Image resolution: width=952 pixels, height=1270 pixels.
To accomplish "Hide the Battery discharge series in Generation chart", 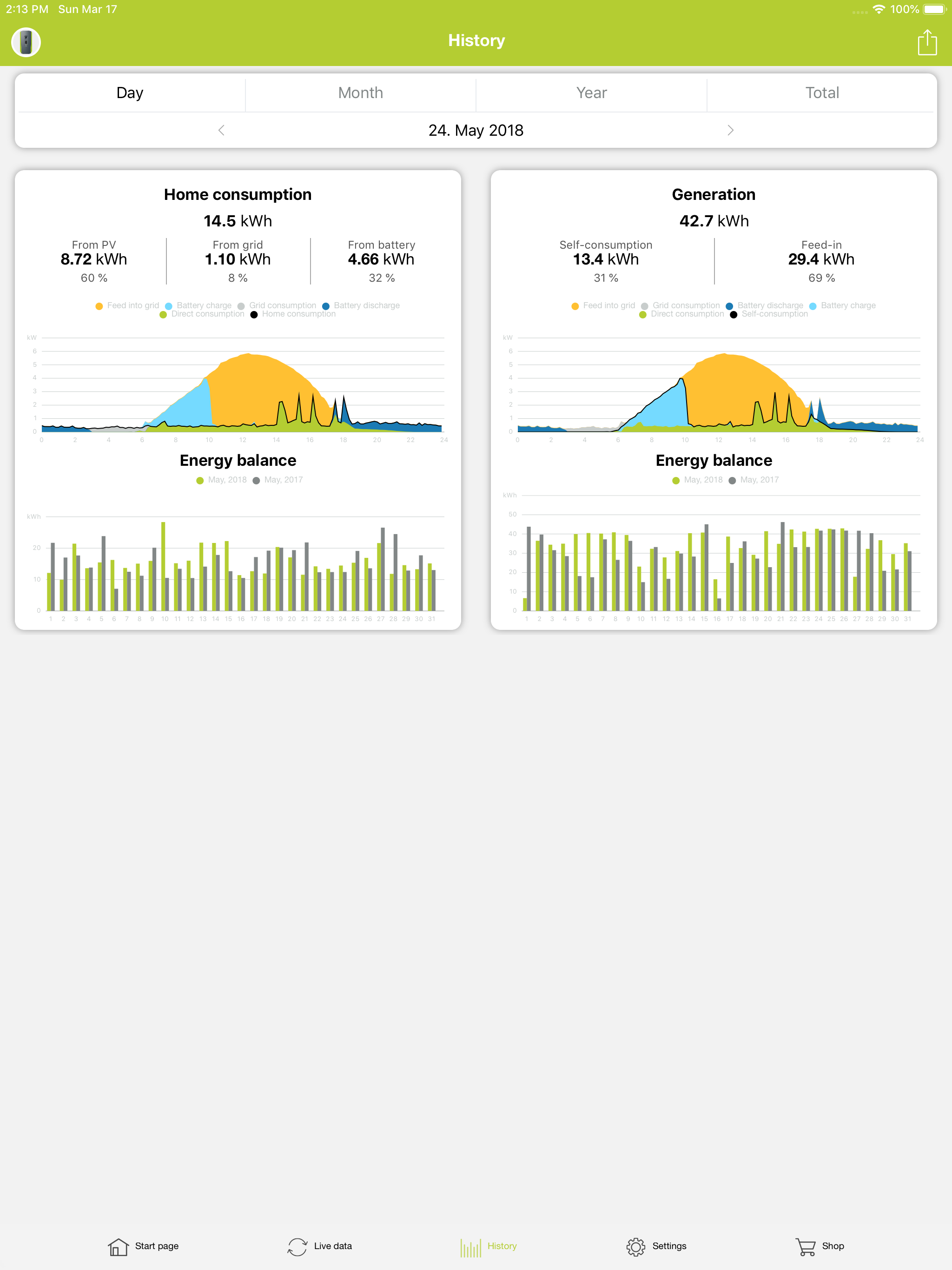I will pos(767,305).
